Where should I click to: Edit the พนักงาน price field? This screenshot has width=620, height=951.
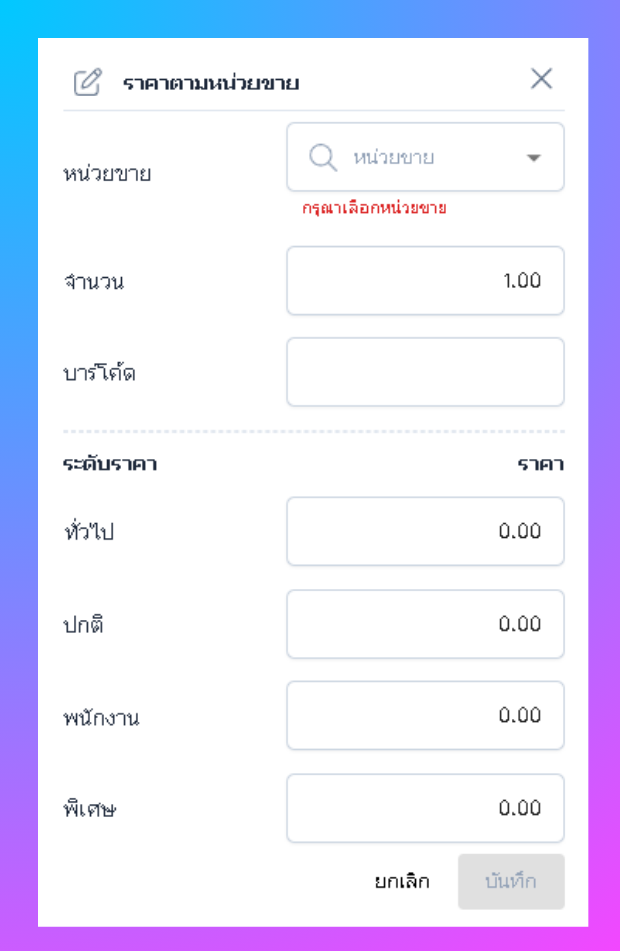[425, 716]
